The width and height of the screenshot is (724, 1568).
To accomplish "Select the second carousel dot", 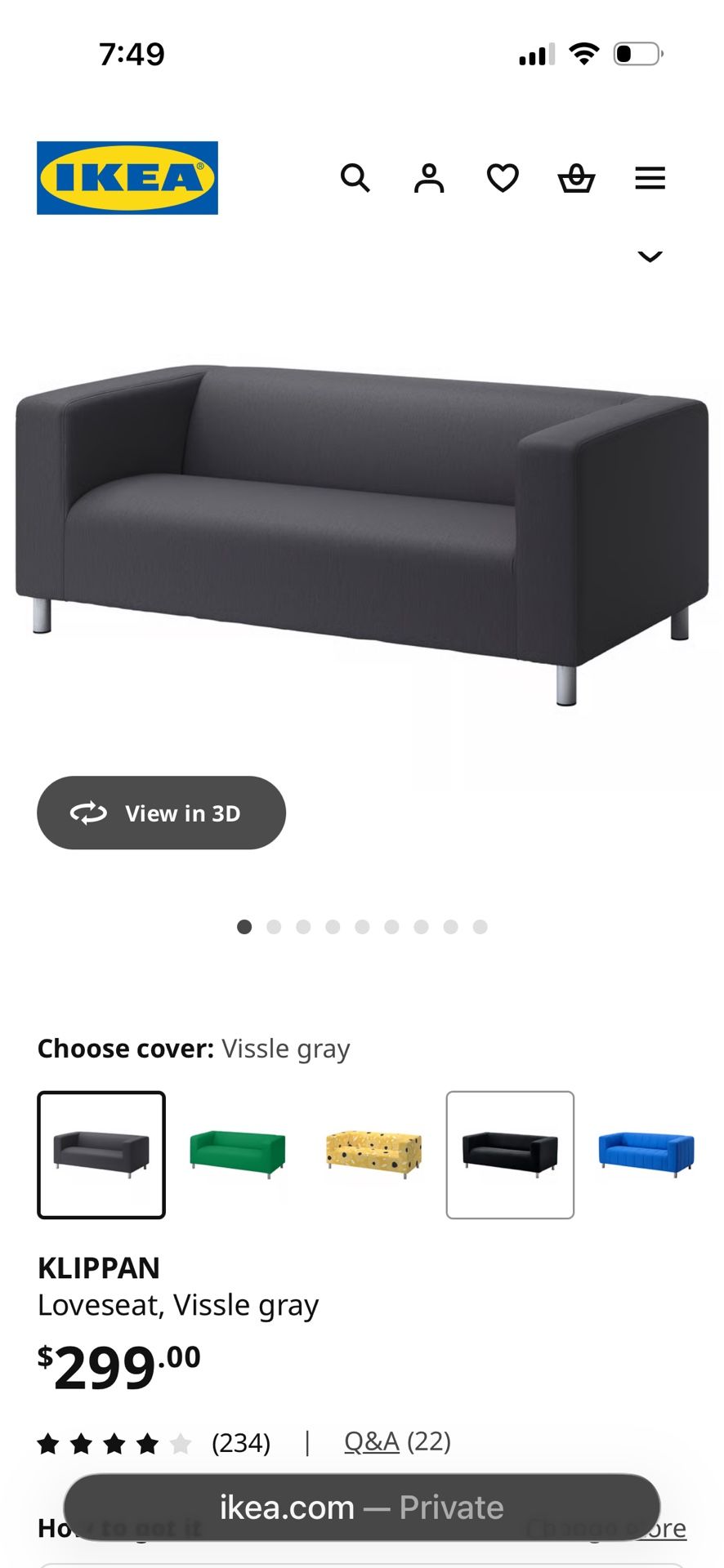I will coord(274,927).
